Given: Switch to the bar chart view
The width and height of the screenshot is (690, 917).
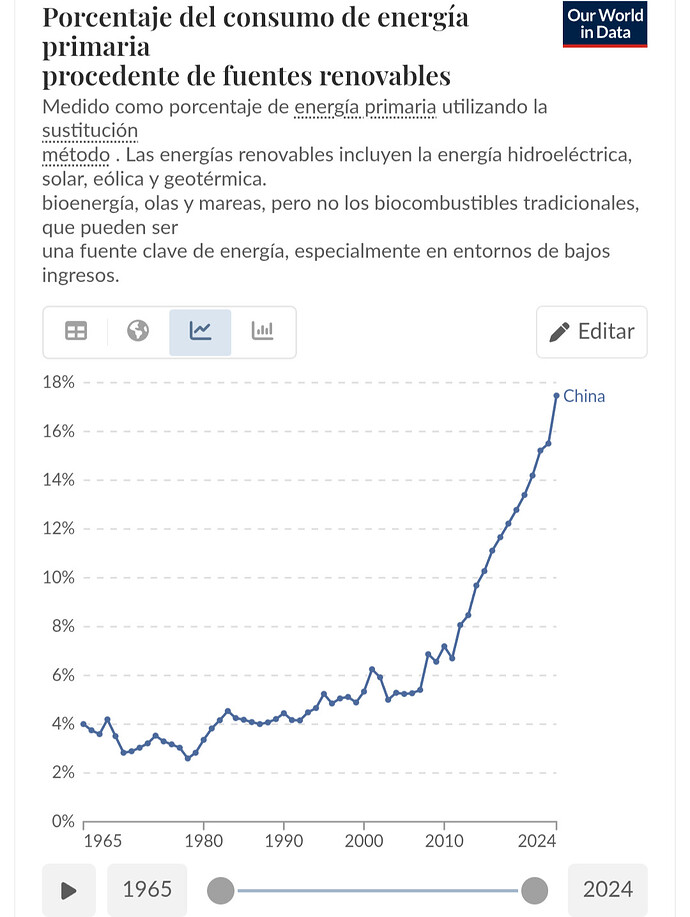Looking at the screenshot, I should [x=263, y=331].
